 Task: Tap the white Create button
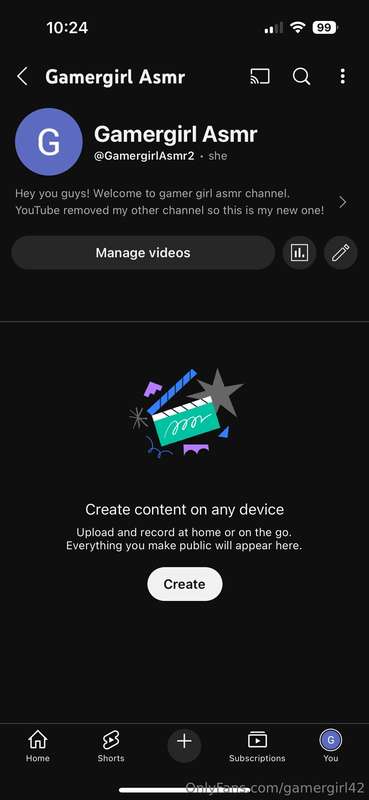pyautogui.click(x=185, y=584)
